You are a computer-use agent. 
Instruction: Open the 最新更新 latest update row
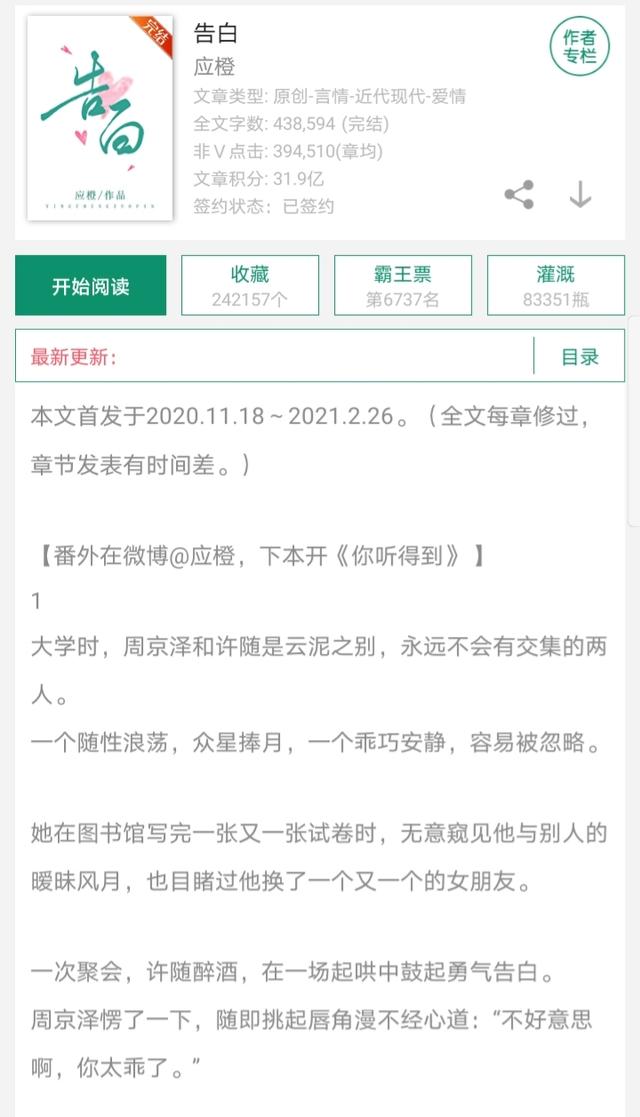[x=274, y=356]
